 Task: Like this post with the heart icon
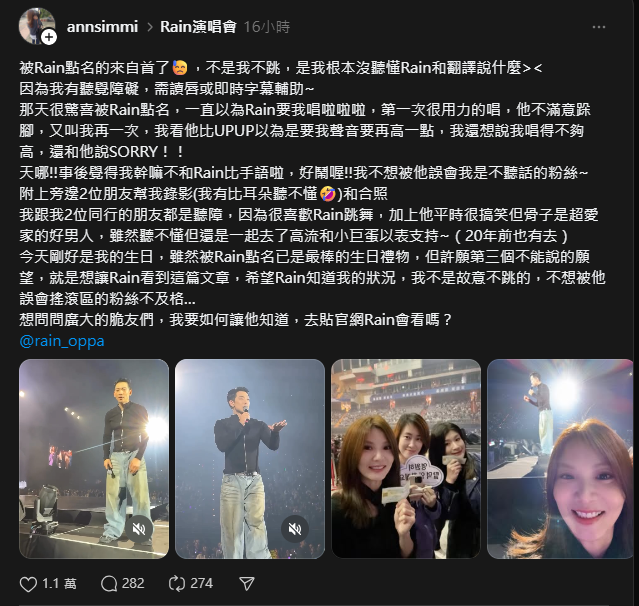pos(29,583)
